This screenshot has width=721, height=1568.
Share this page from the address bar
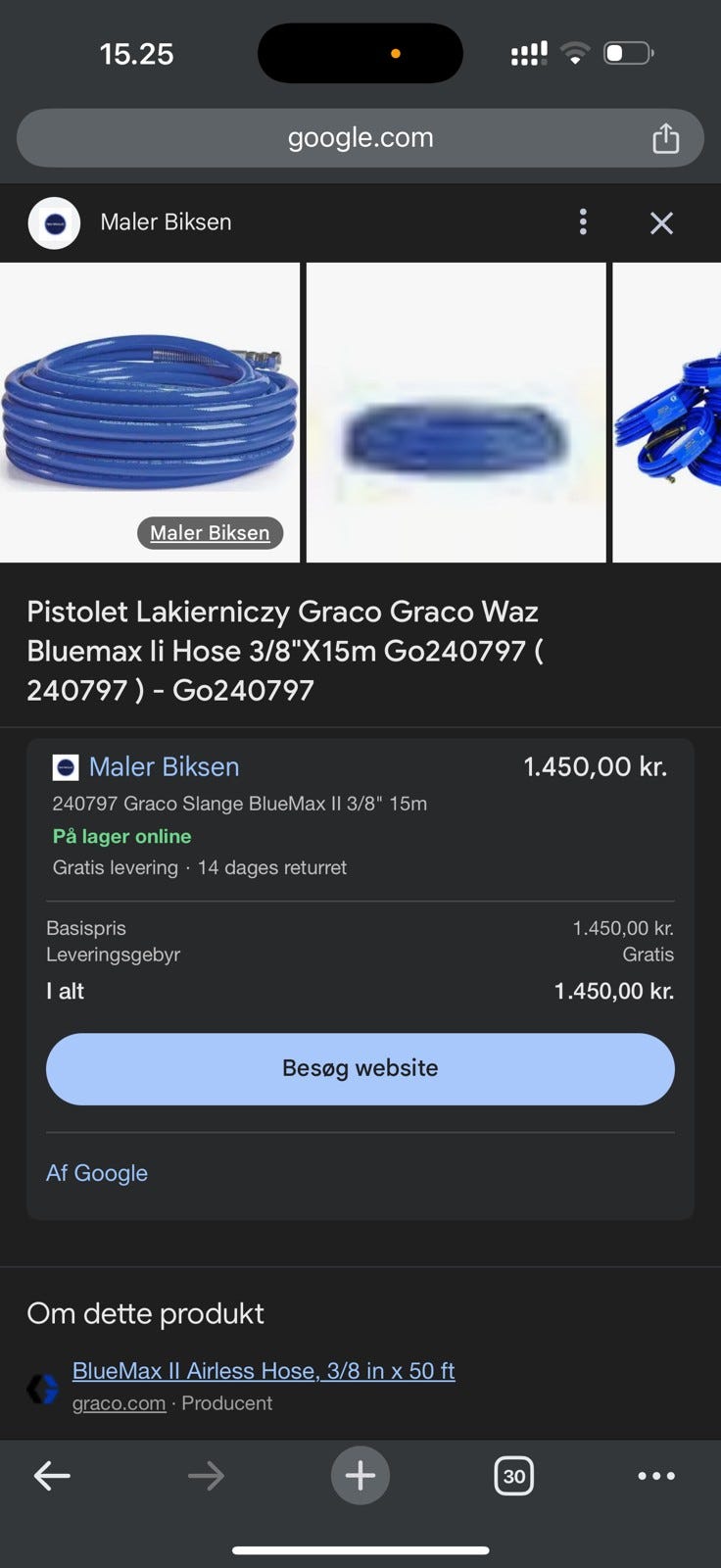click(x=665, y=138)
